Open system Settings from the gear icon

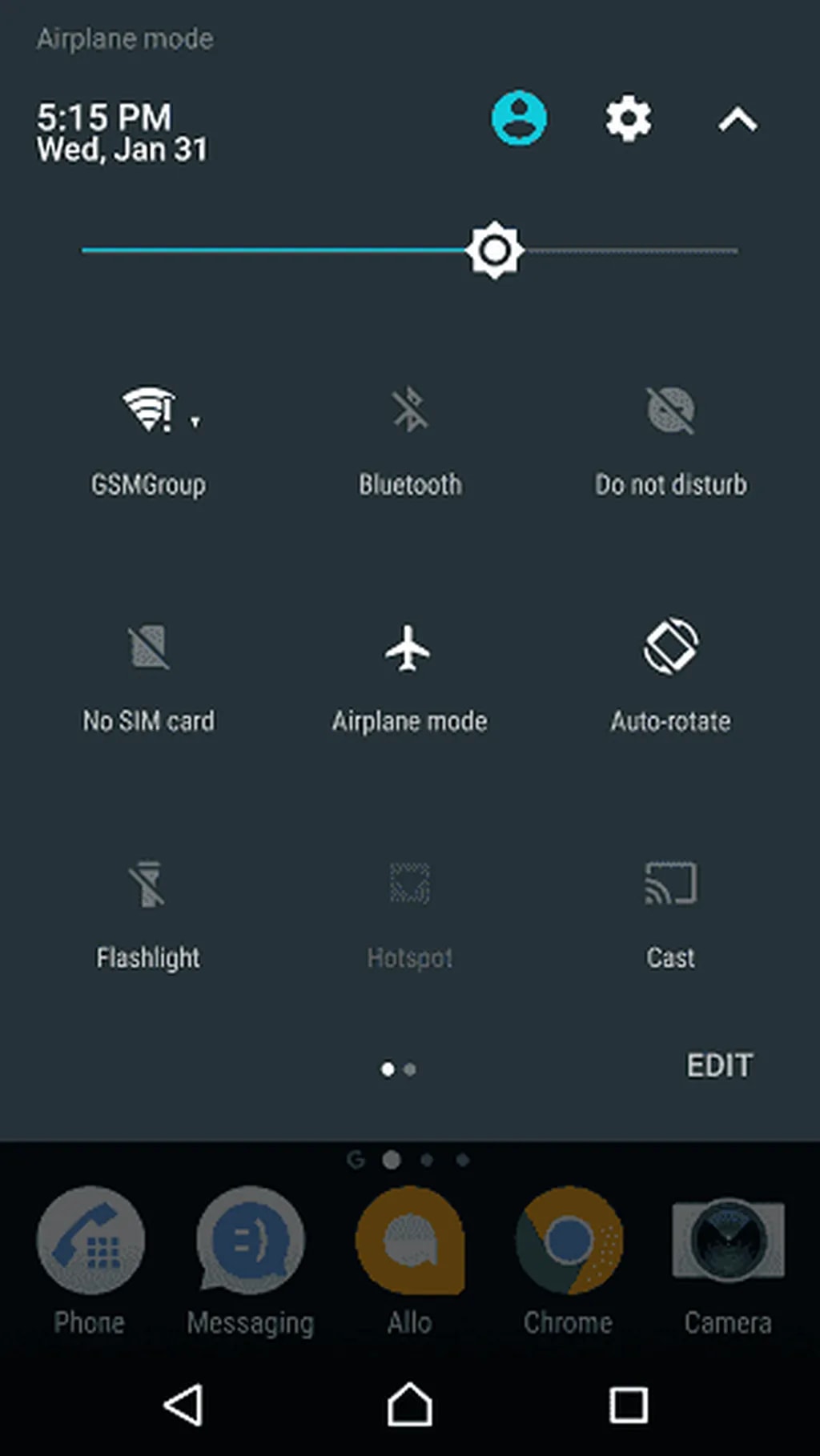(x=628, y=118)
